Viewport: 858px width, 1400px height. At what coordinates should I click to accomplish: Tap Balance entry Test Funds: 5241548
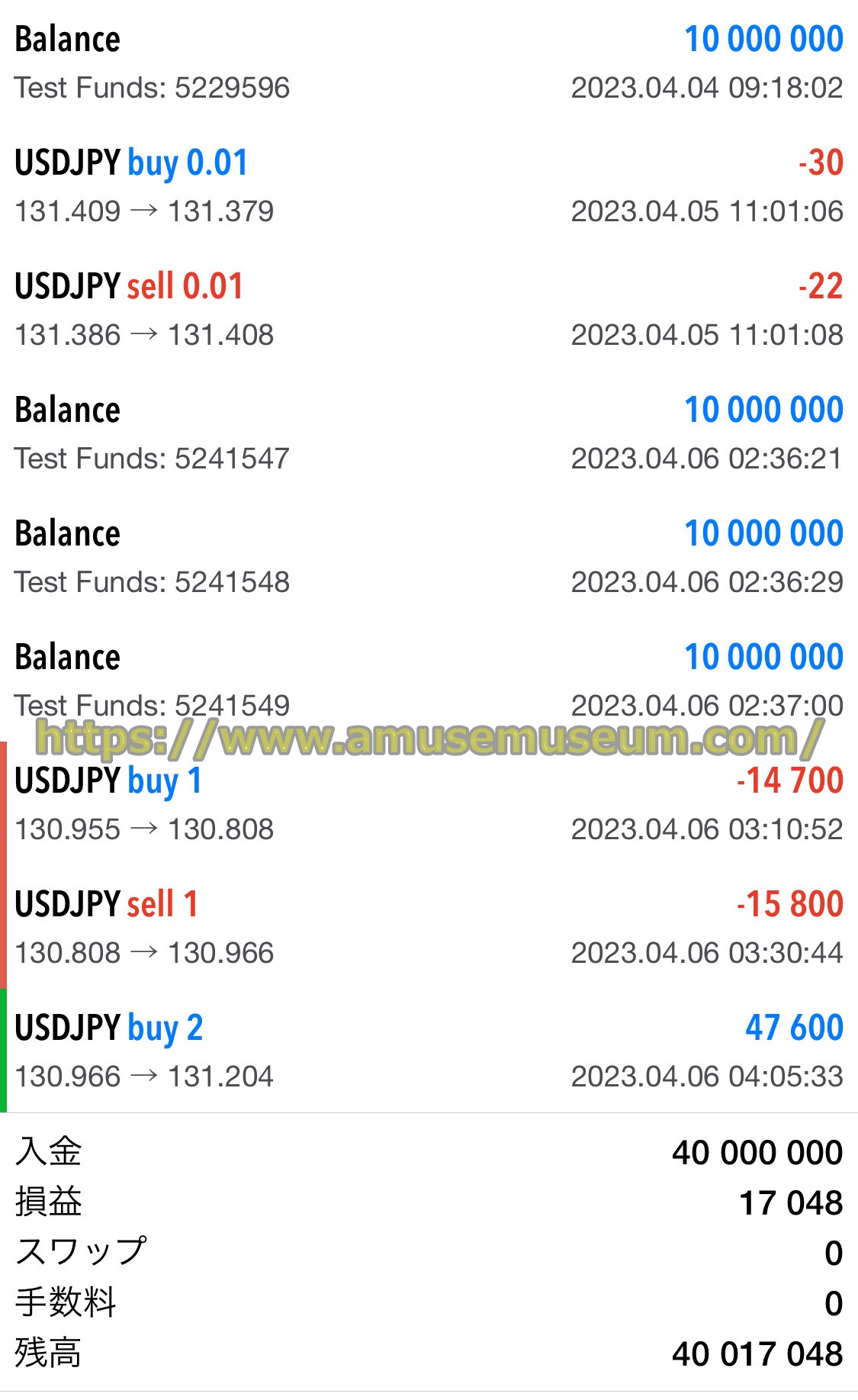pyautogui.click(x=429, y=556)
